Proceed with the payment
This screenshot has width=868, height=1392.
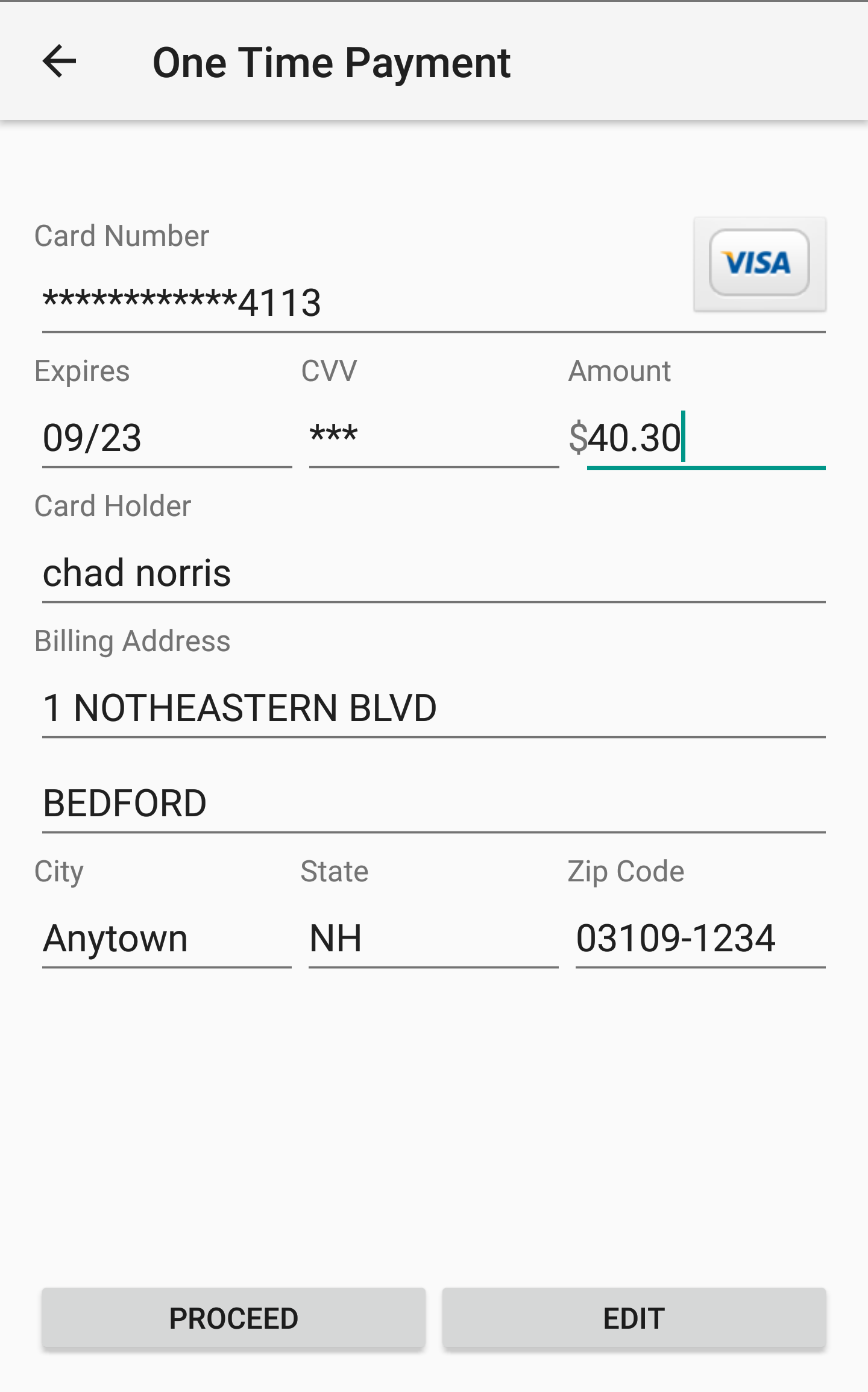click(233, 1318)
